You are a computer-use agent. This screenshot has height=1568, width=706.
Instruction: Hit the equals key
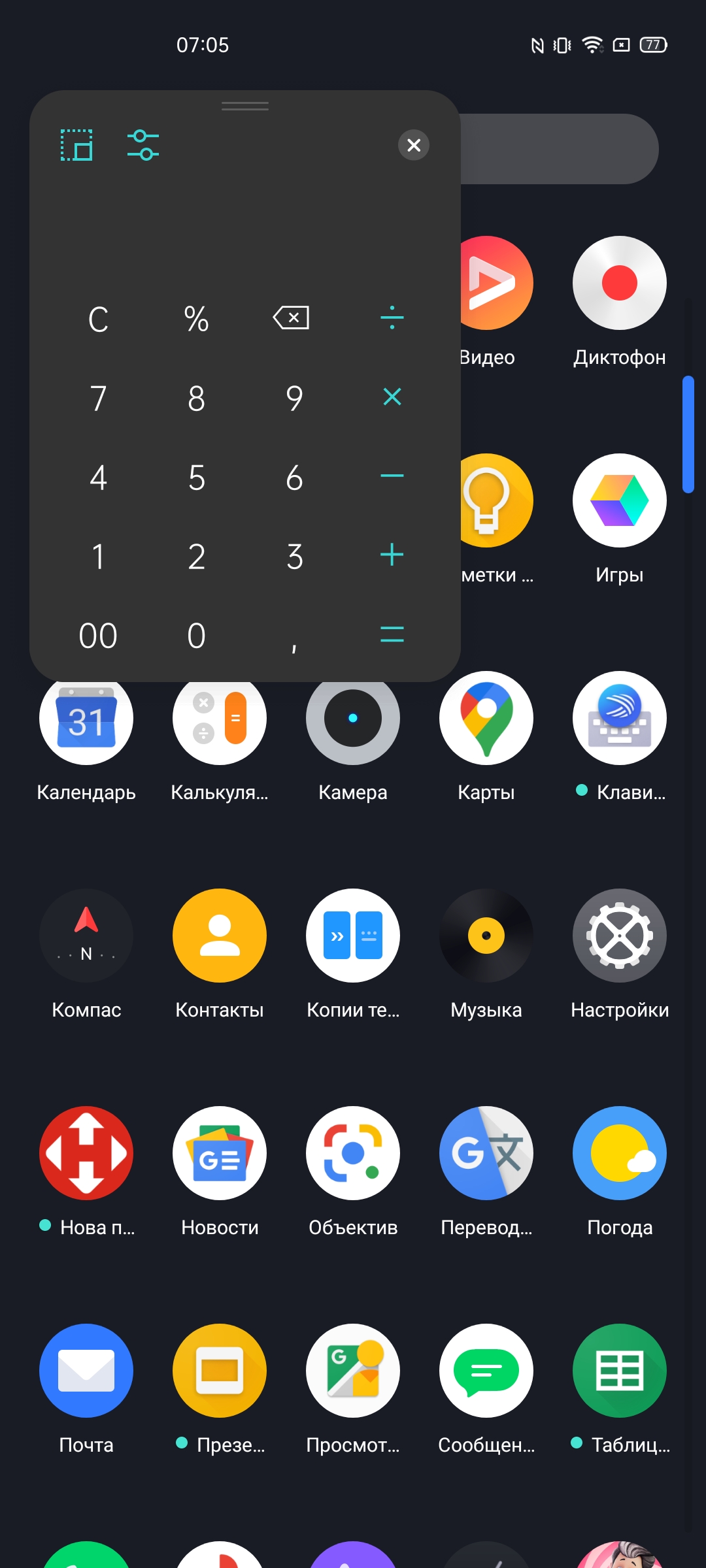tap(392, 634)
